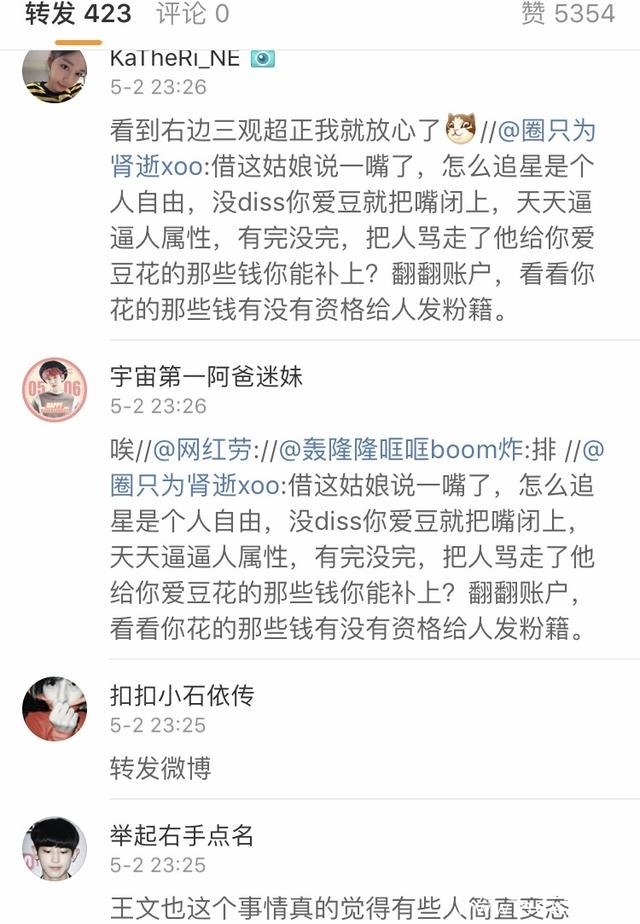
Task: Open 扣扣小石依传's avatar
Action: 54,708
